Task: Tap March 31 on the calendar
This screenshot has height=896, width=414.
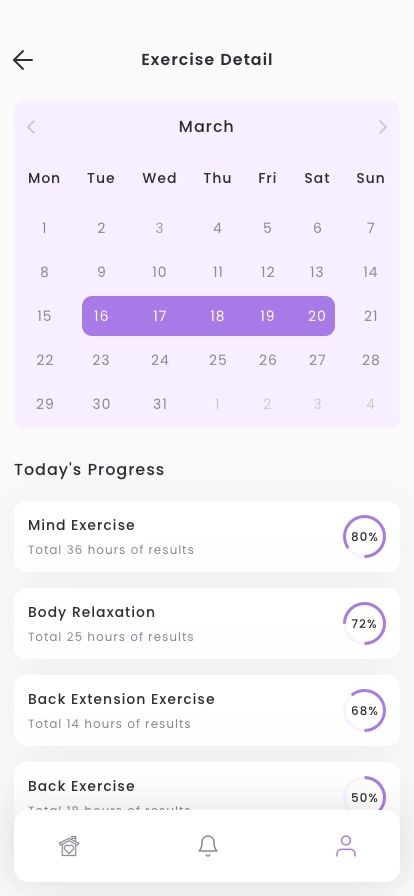Action: click(160, 404)
